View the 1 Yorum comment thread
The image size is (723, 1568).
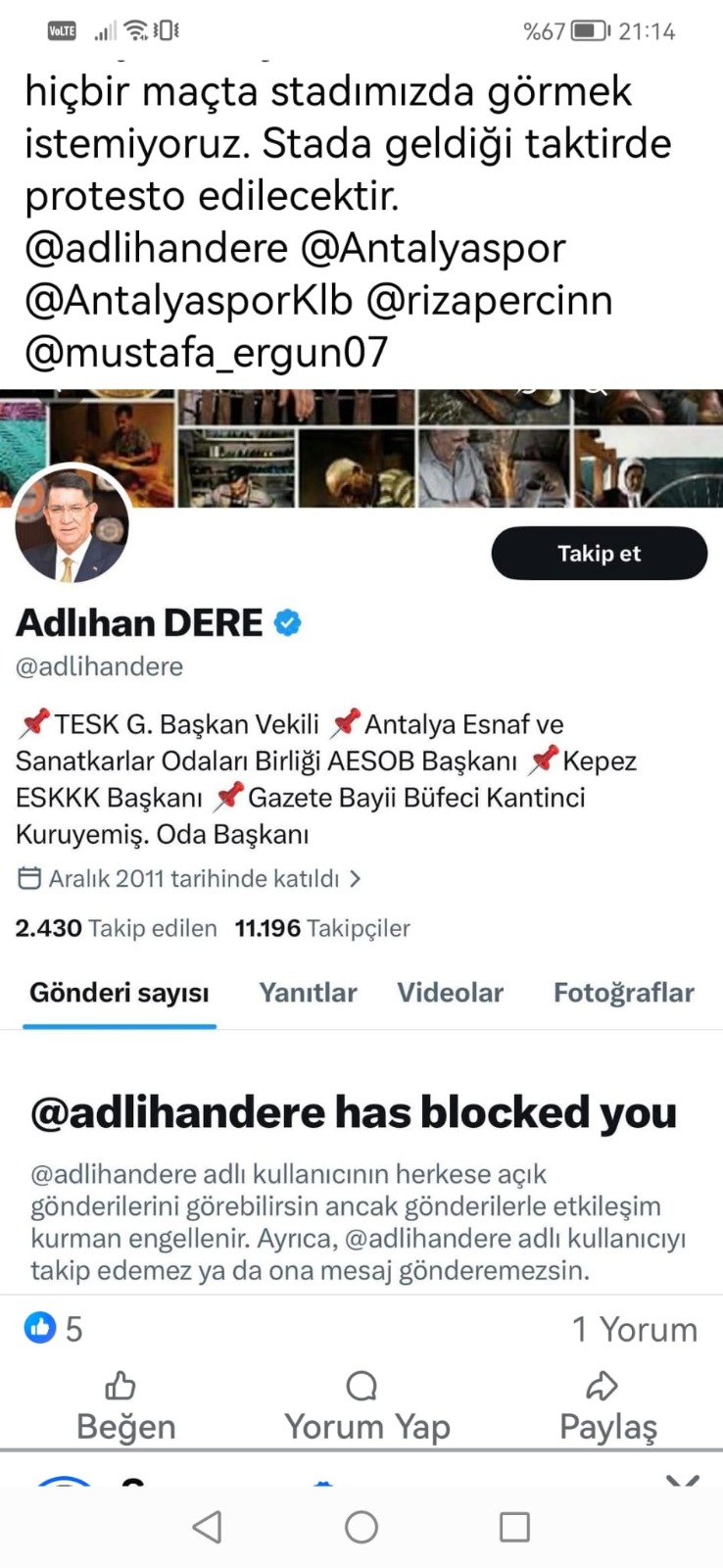(x=635, y=1329)
